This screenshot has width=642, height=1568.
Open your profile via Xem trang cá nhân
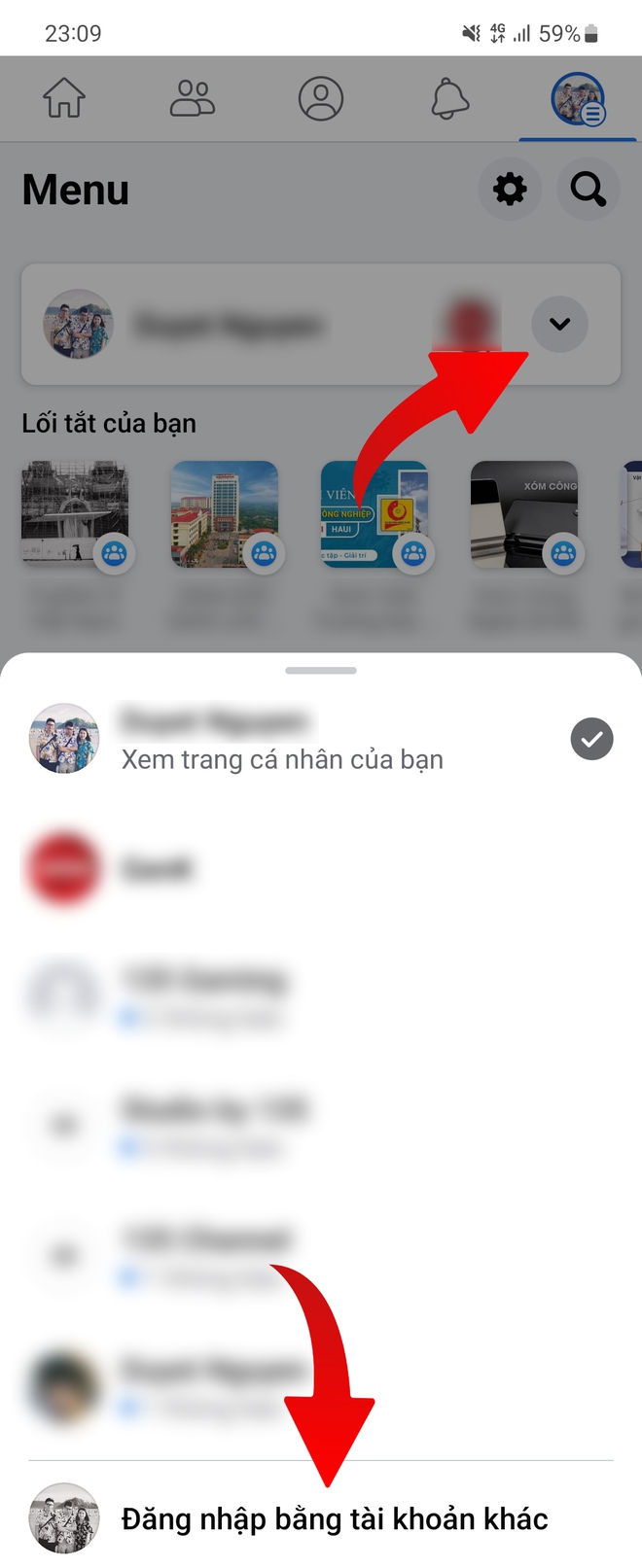(282, 759)
